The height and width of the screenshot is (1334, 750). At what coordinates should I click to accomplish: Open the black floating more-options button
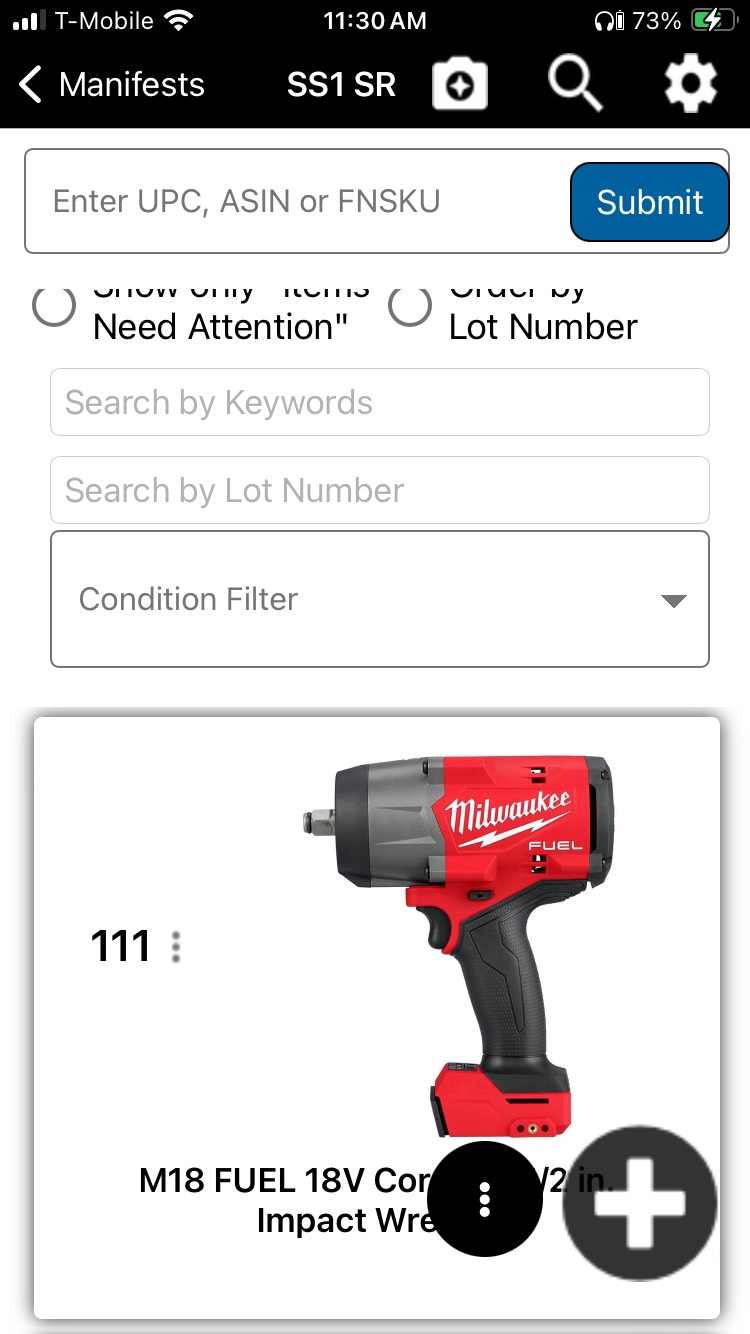(x=485, y=1199)
